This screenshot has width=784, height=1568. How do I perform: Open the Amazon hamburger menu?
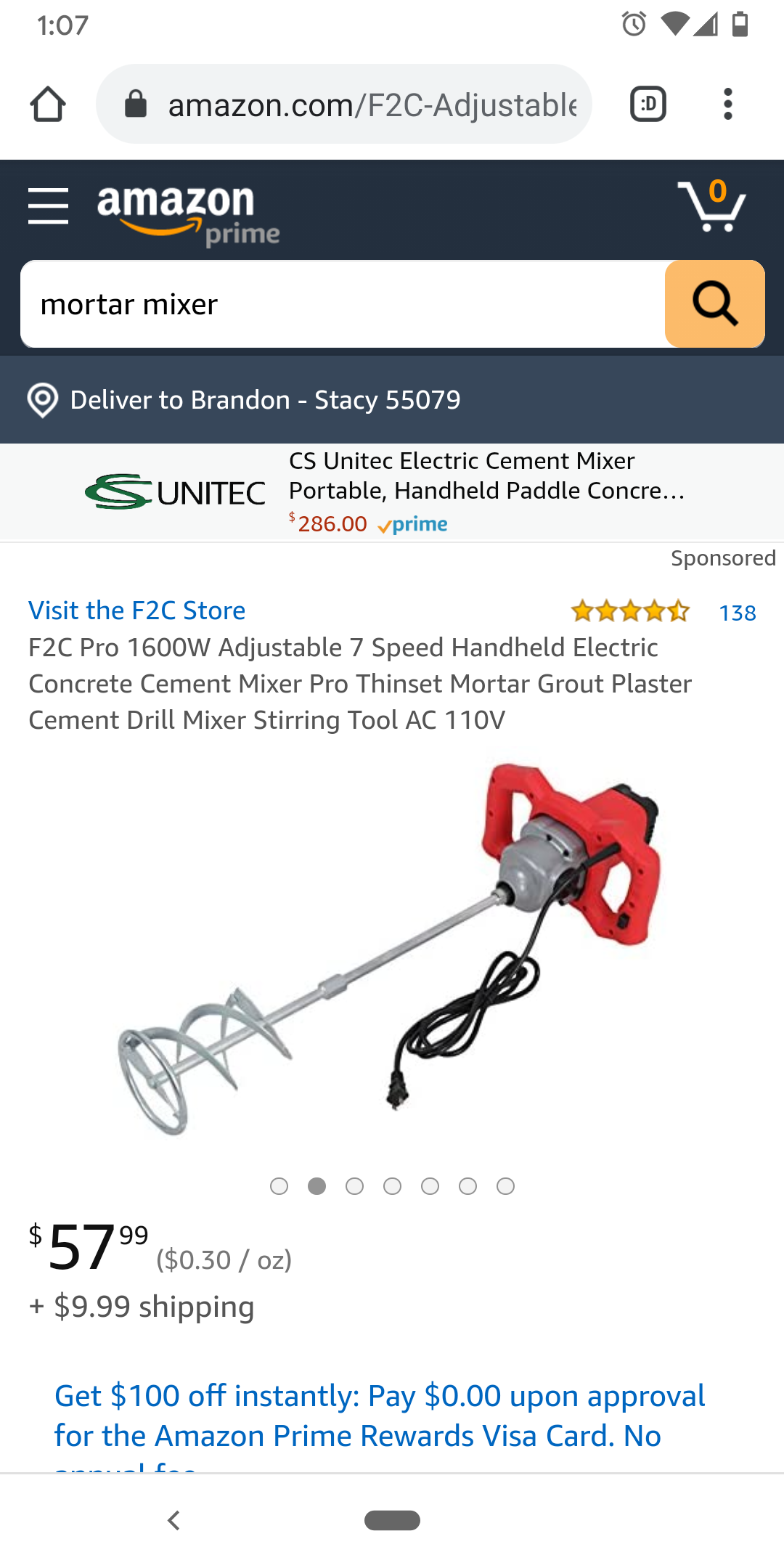pos(48,207)
